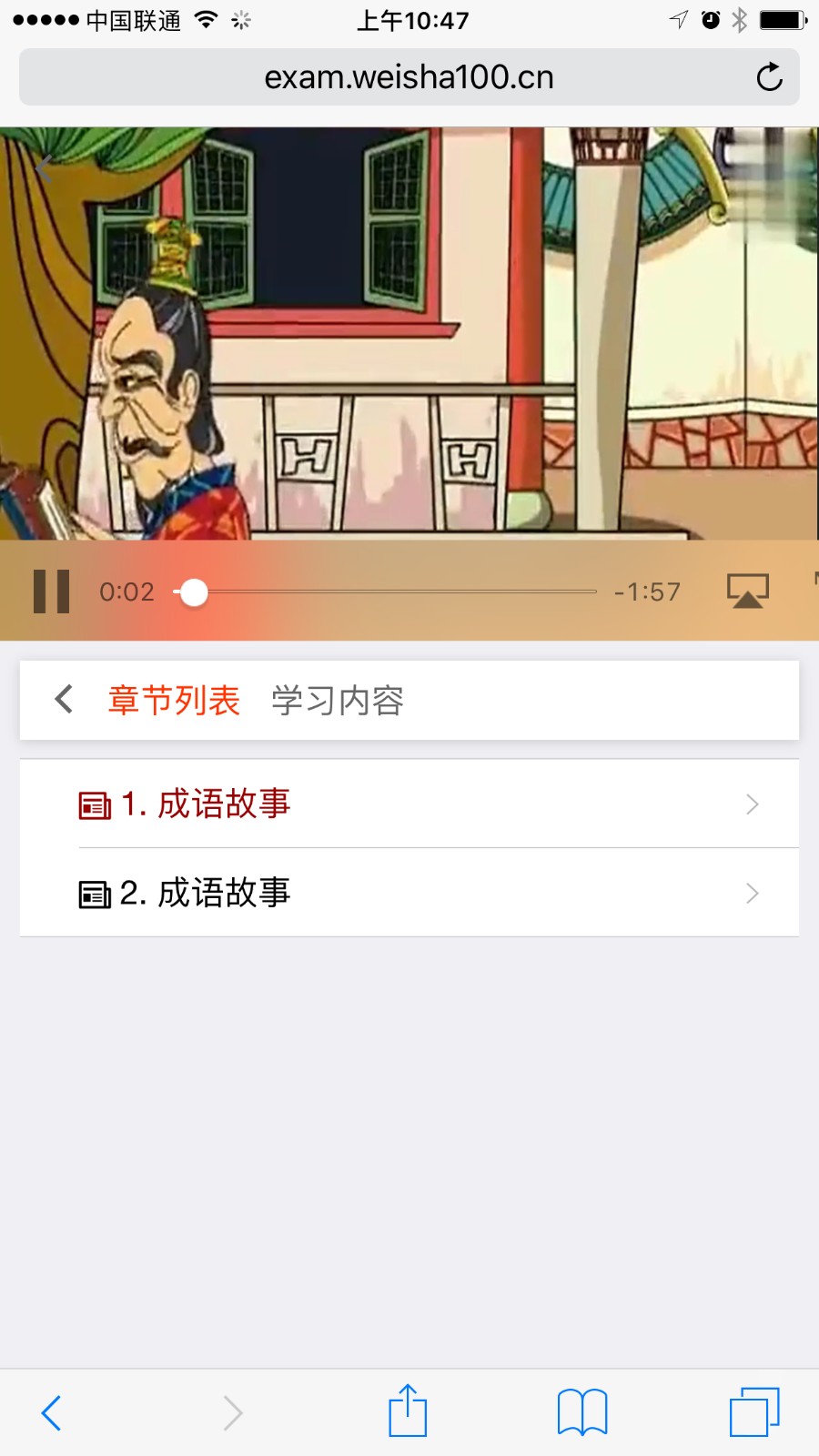The height and width of the screenshot is (1456, 819).
Task: Go back in Safari browser history
Action: [x=52, y=1412]
